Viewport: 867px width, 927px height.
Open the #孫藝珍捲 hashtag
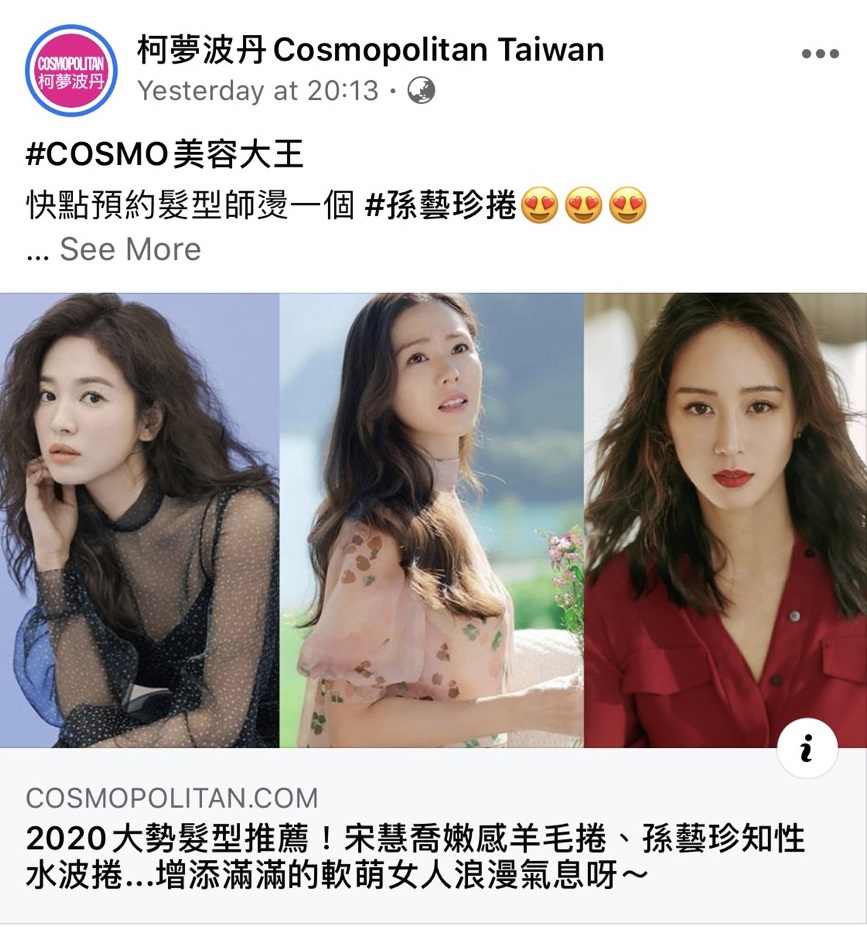tap(441, 205)
